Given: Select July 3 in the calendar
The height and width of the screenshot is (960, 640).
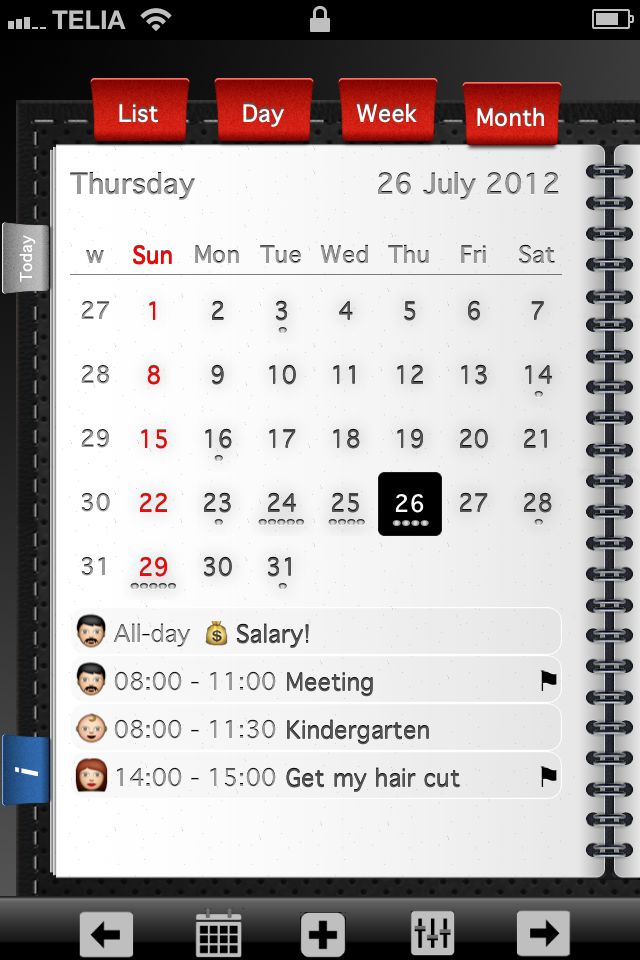Looking at the screenshot, I should coord(281,312).
